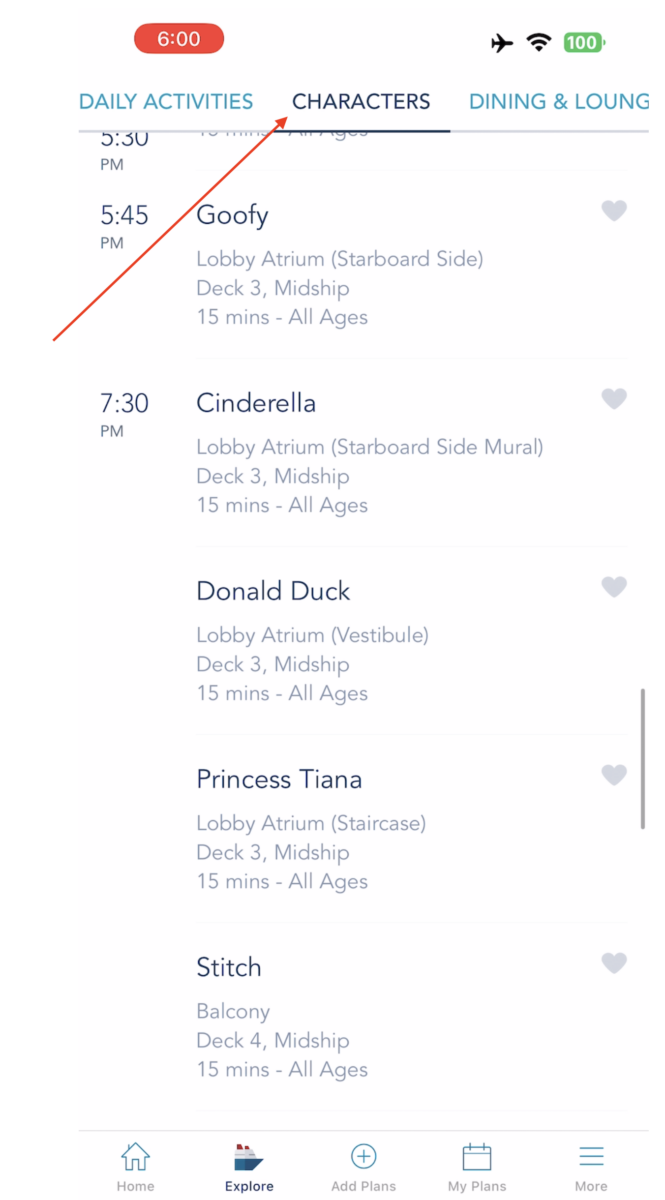The height and width of the screenshot is (1200, 665).
Task: Tap the heart next to Stitch
Action: [x=614, y=962]
